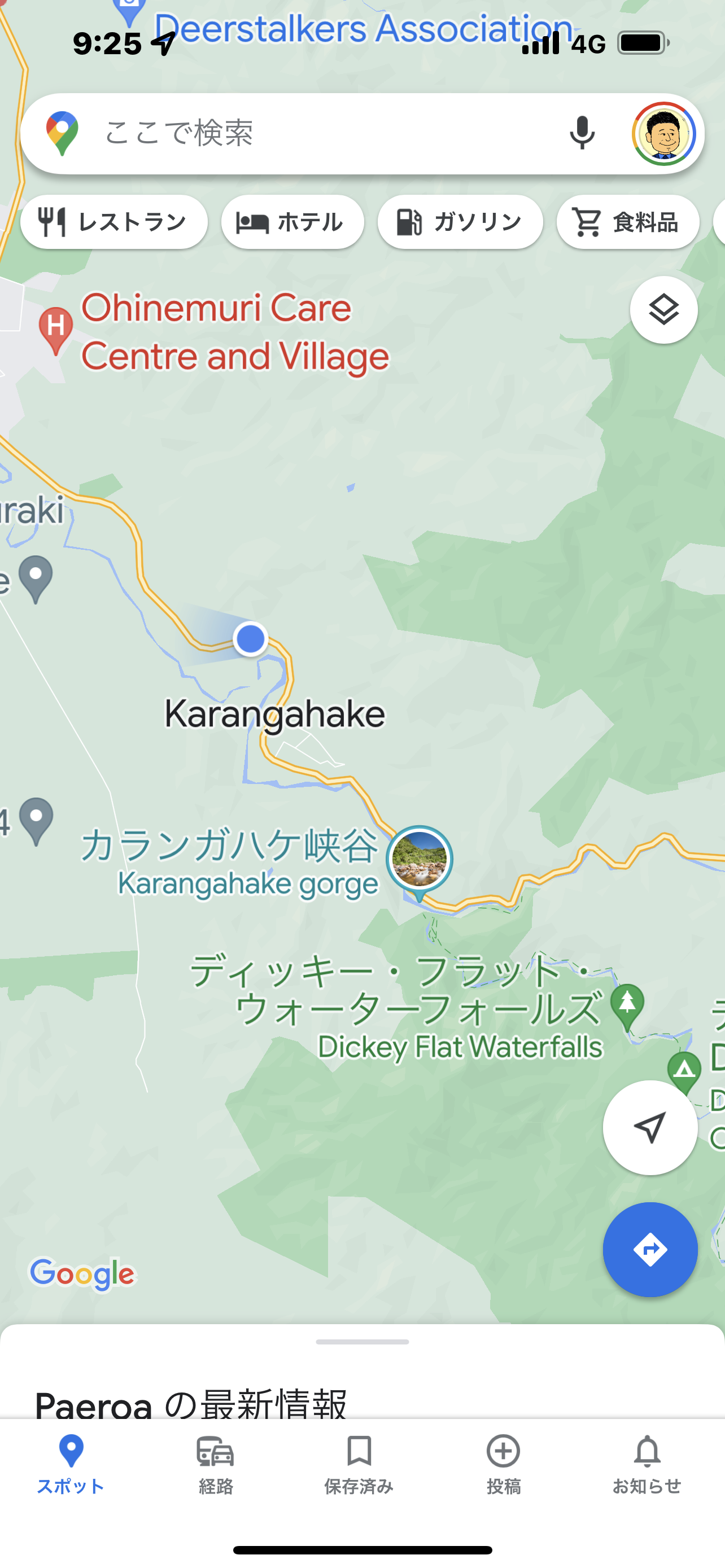Open the account profile avatar
Image resolution: width=725 pixels, height=1568 pixels.
[663, 133]
